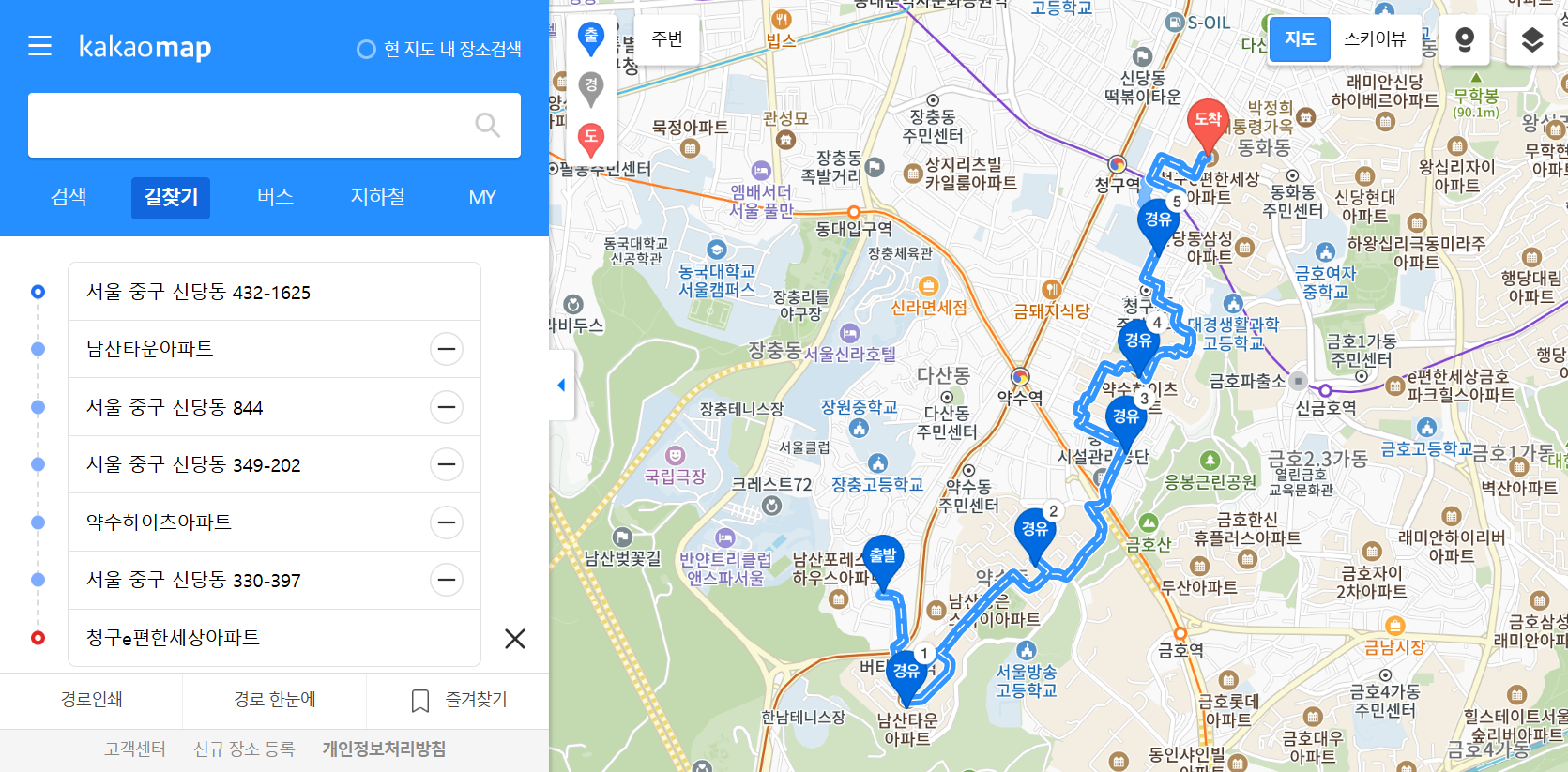Switch to the 버스 tab
This screenshot has width=1568, height=772.
coord(275,197)
